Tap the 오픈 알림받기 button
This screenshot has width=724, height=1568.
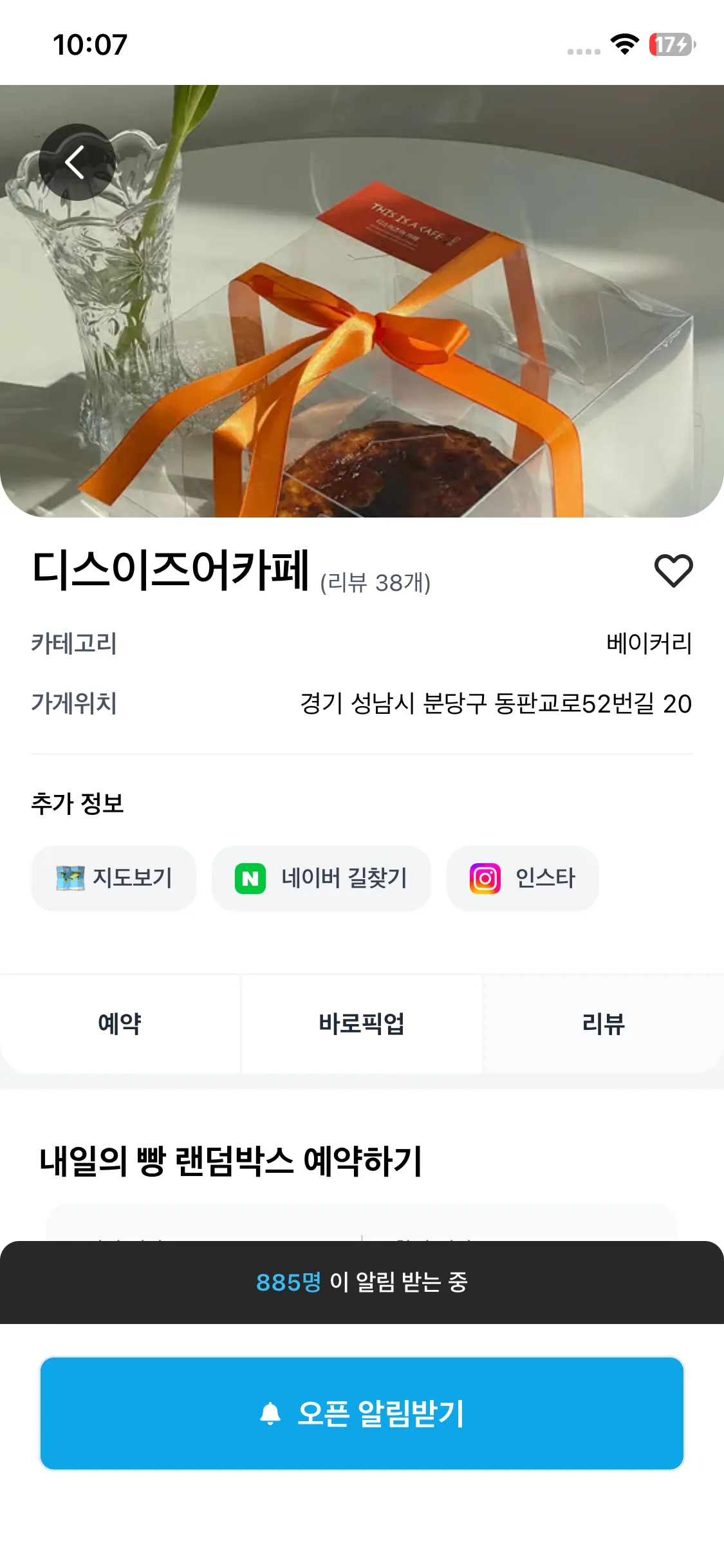pos(362,1414)
